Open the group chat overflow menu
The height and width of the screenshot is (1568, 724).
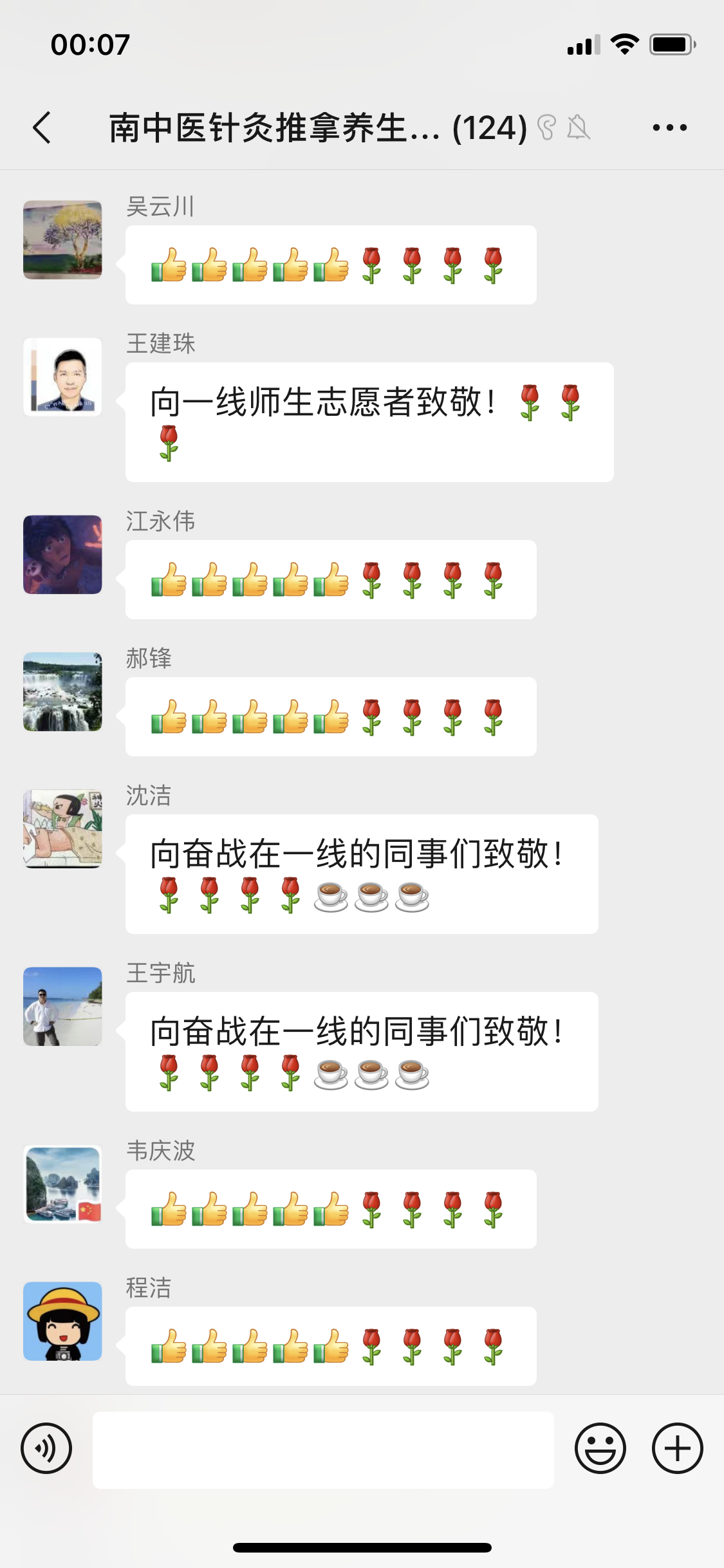tap(669, 127)
